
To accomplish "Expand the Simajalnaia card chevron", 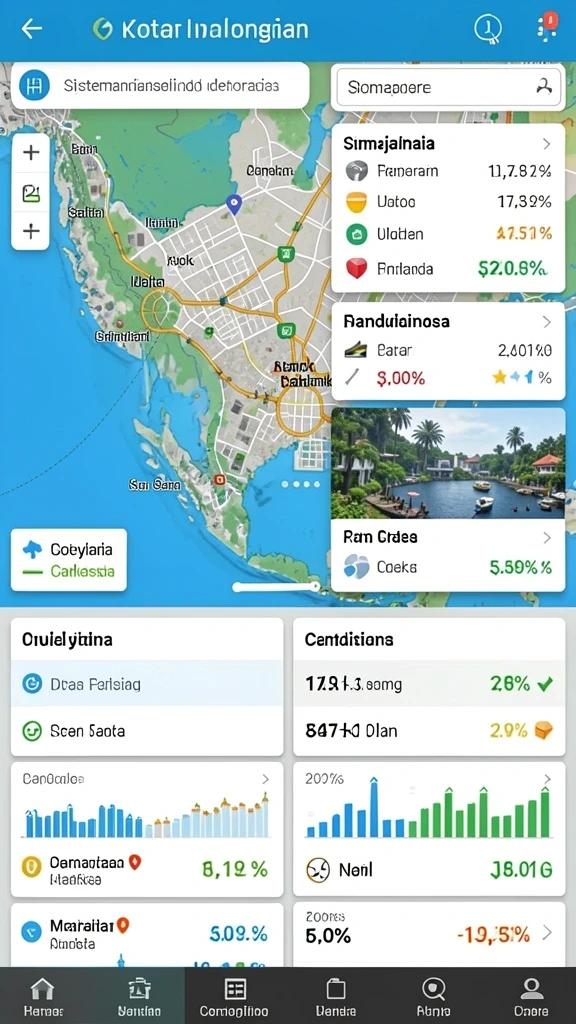I will (x=547, y=144).
